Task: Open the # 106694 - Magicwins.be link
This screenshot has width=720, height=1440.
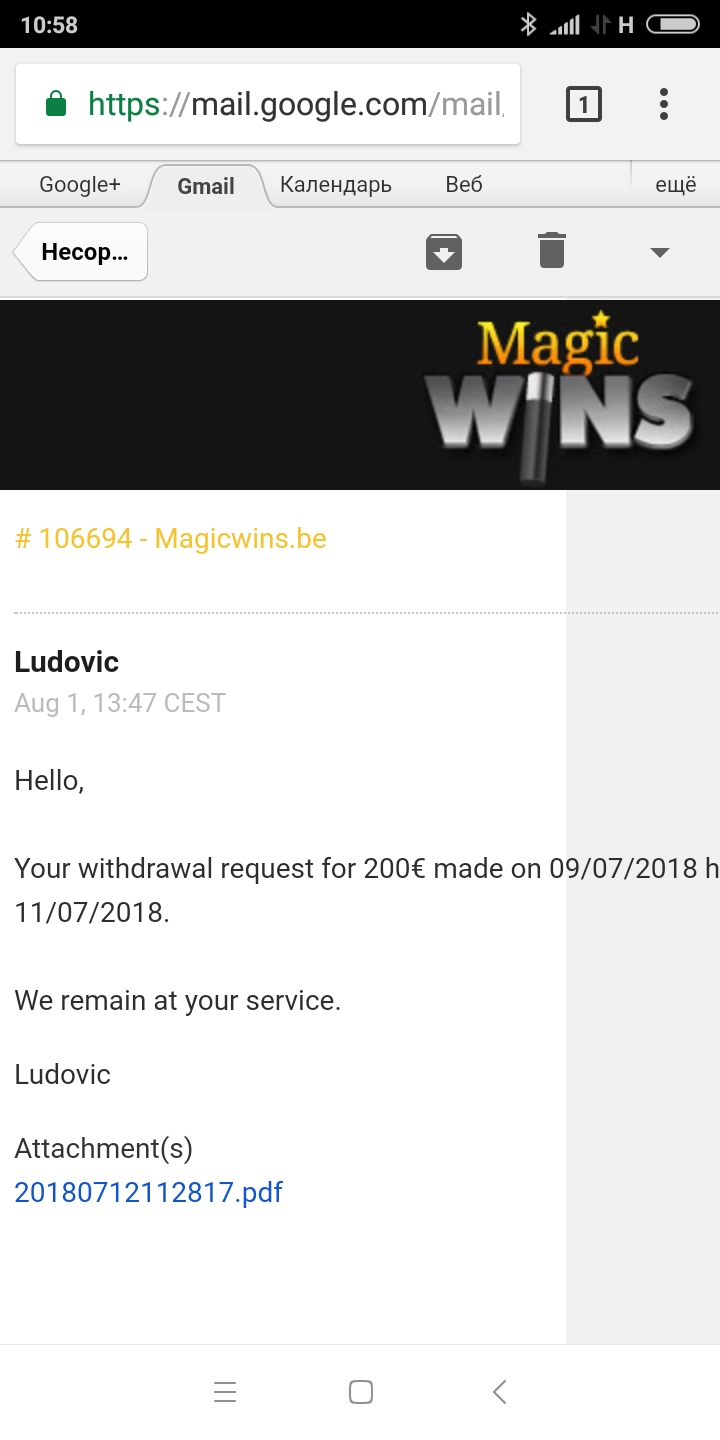Action: (171, 538)
